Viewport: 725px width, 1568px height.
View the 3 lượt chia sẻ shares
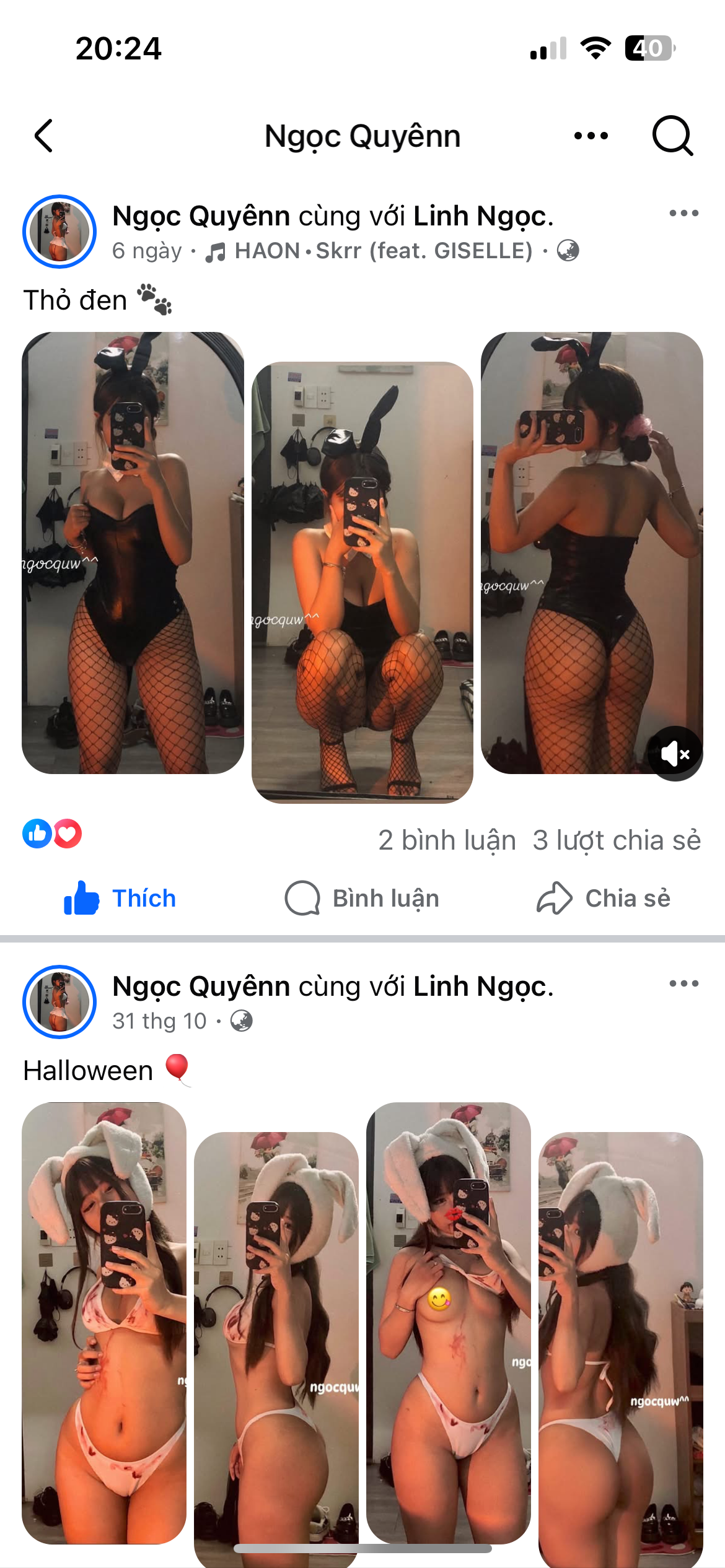pos(617,840)
